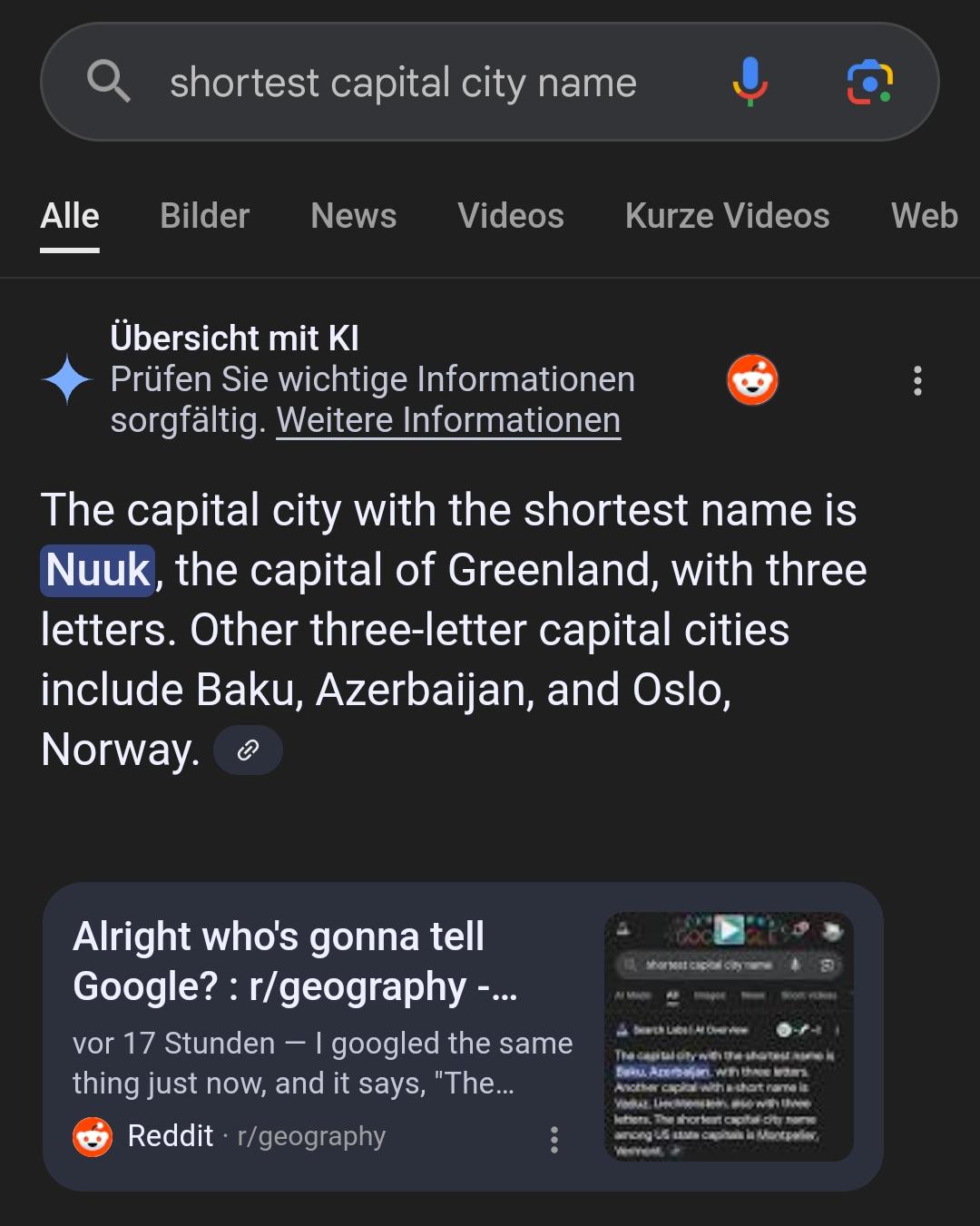Show sources via the link chip after Norway

pos(248,750)
